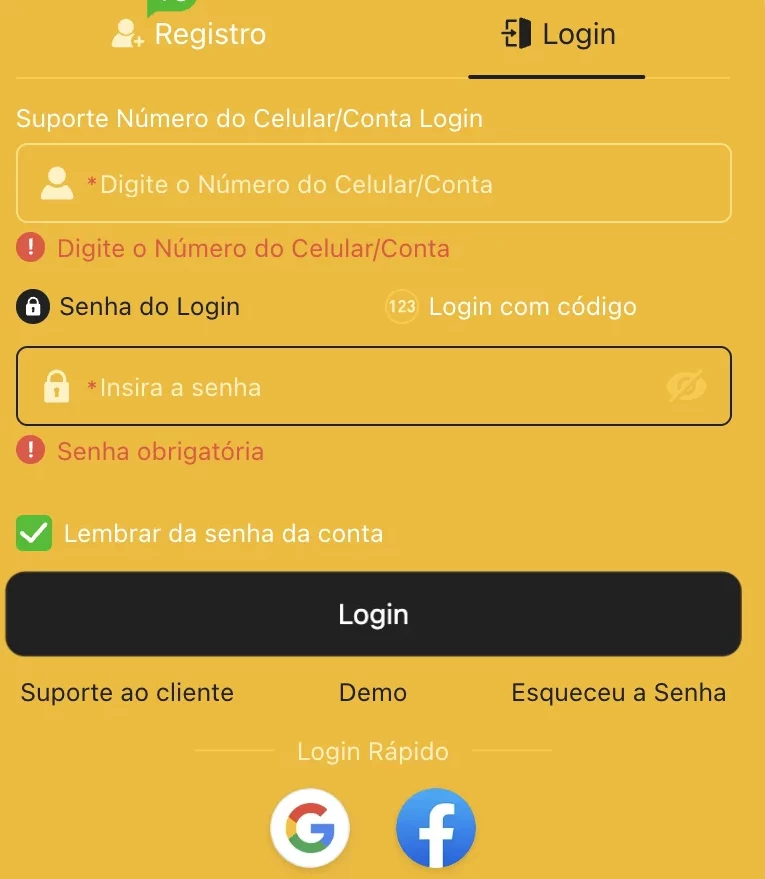Open Suporte ao cliente
765x879 pixels.
(x=127, y=692)
